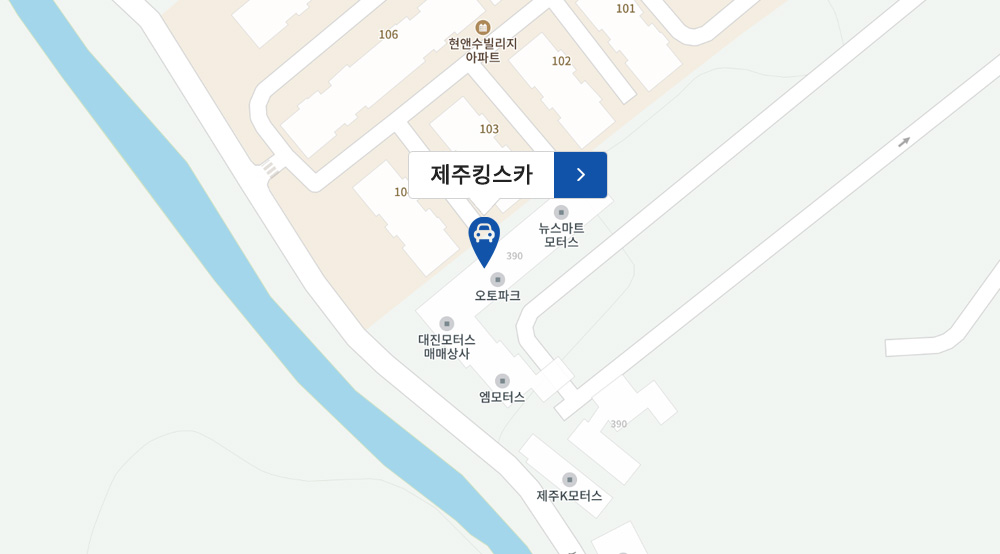Select the 대진모터스 매매상사 place marker
Screen dimensions: 1000x554
click(447, 323)
